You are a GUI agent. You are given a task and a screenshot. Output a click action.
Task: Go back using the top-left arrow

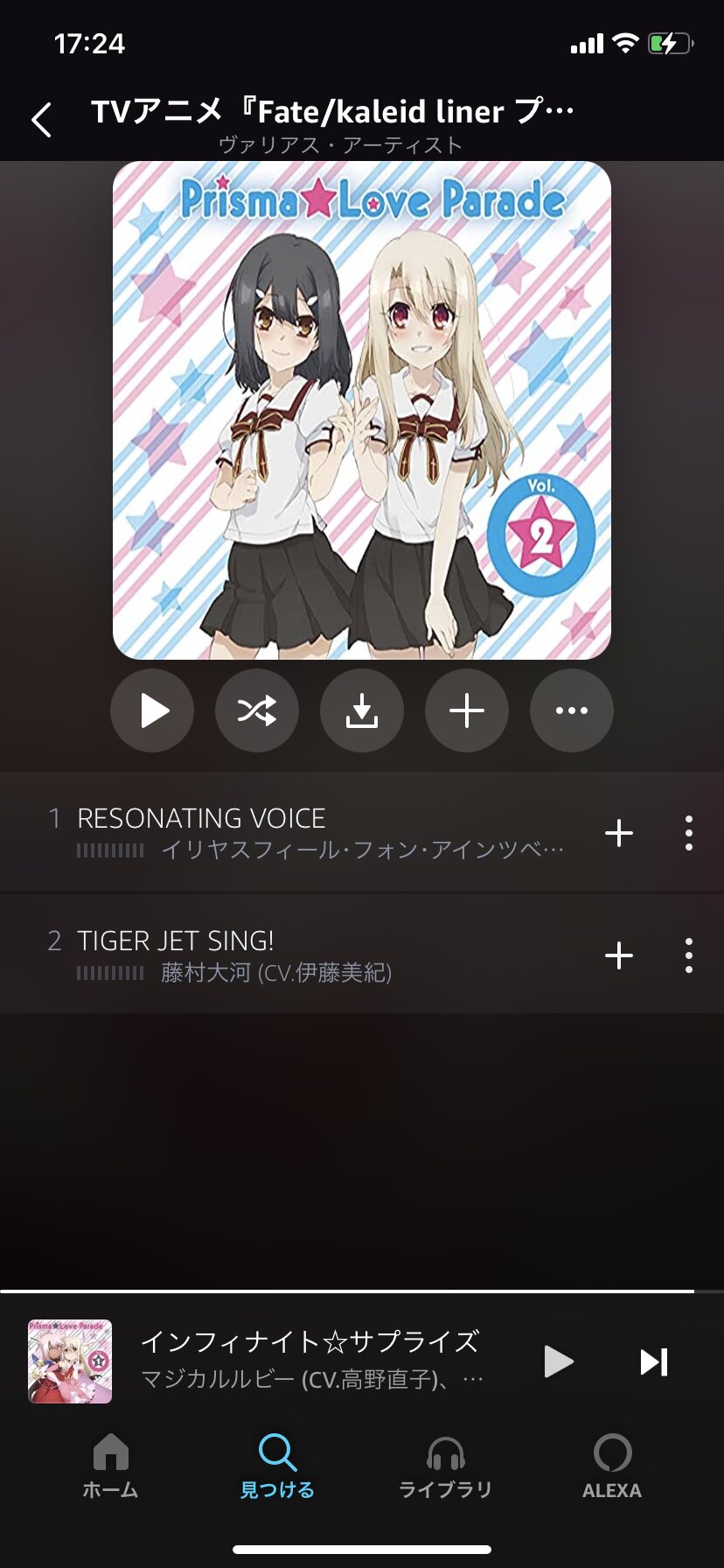point(42,120)
